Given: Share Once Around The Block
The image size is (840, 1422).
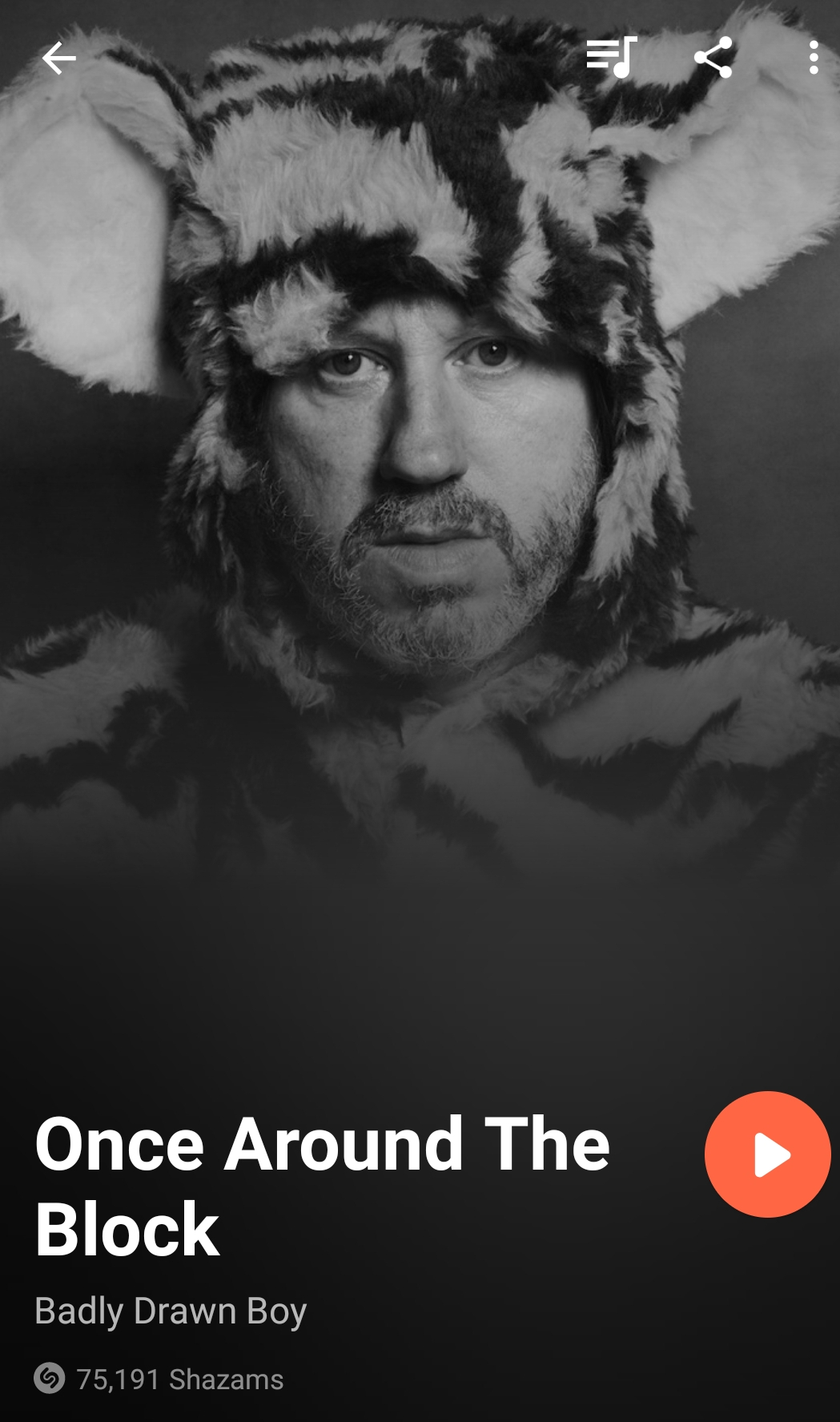Looking at the screenshot, I should 713,58.
